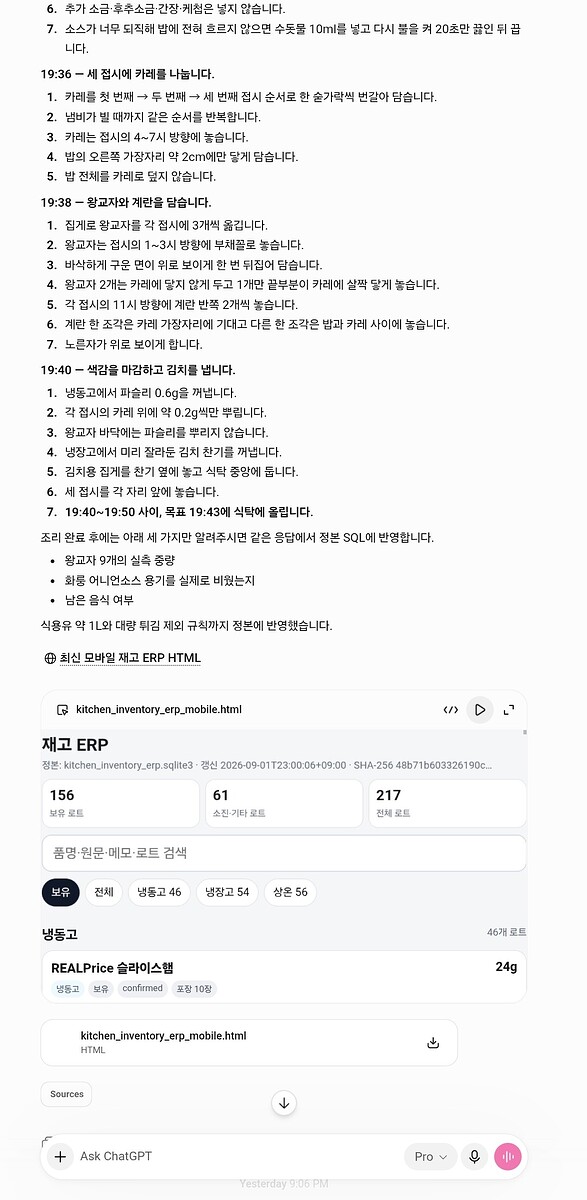The width and height of the screenshot is (587, 1200).
Task: Jump to bottom with down arrow button
Action: tap(284, 1103)
